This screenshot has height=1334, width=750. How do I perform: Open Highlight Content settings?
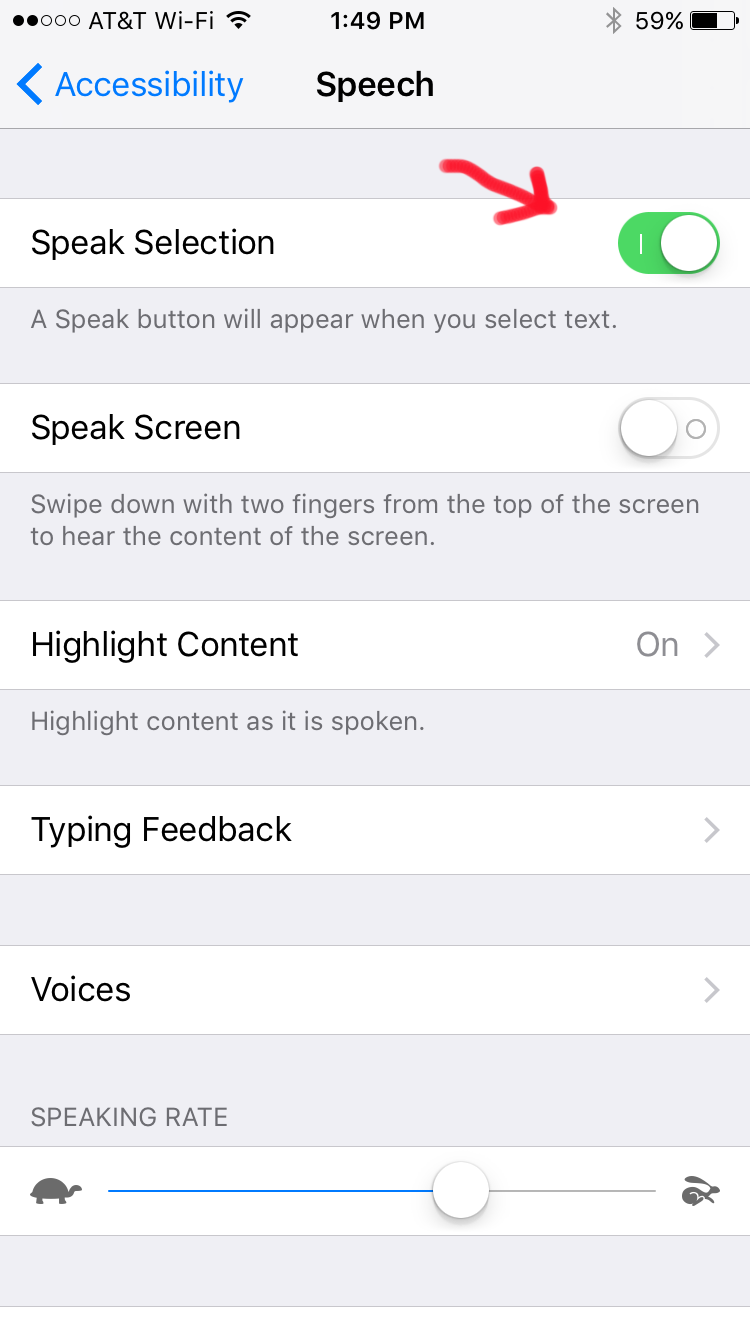[375, 645]
